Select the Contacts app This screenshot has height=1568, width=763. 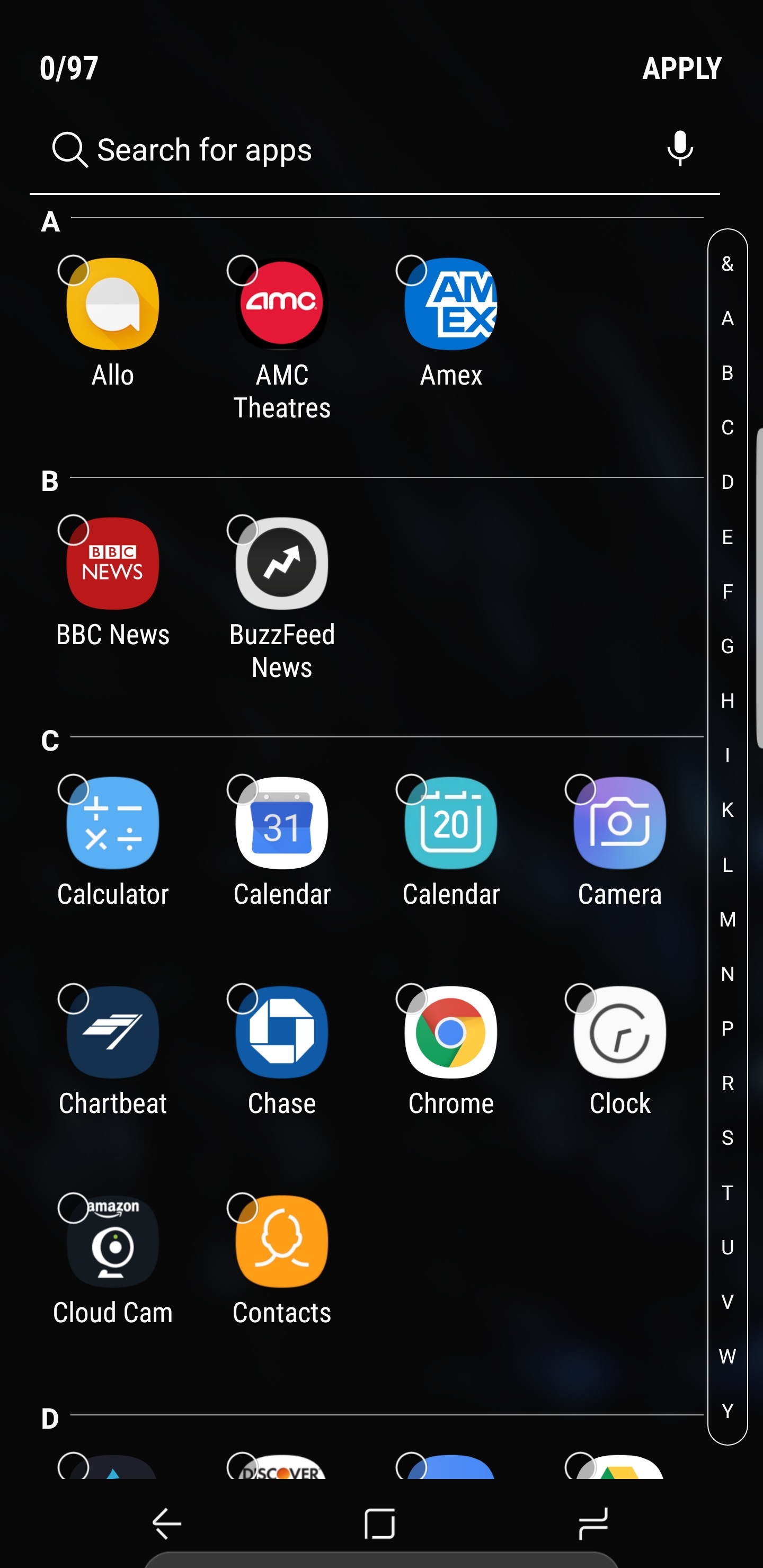(x=281, y=1242)
